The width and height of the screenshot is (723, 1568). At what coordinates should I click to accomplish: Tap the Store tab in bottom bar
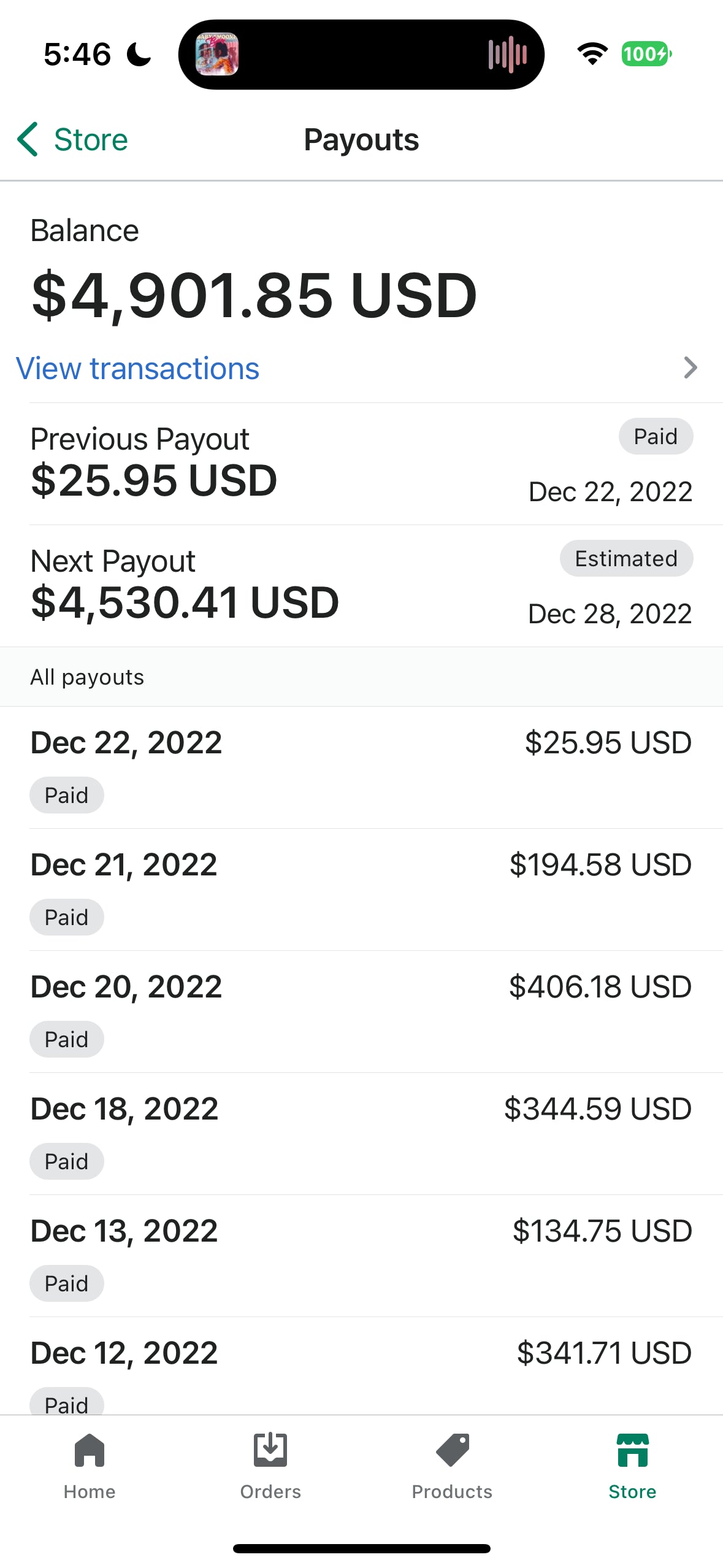[632, 1466]
